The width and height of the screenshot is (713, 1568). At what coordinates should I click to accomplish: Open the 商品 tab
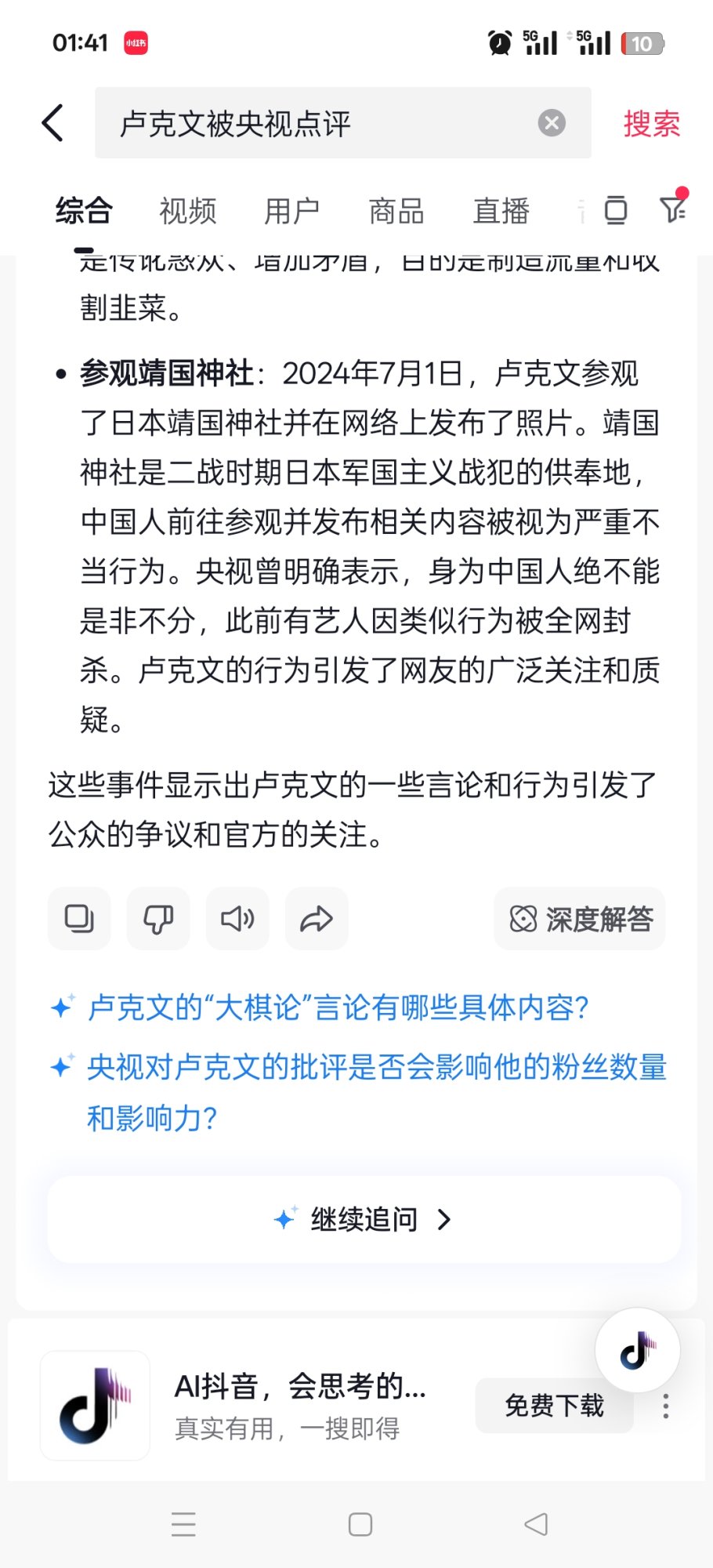(x=396, y=211)
